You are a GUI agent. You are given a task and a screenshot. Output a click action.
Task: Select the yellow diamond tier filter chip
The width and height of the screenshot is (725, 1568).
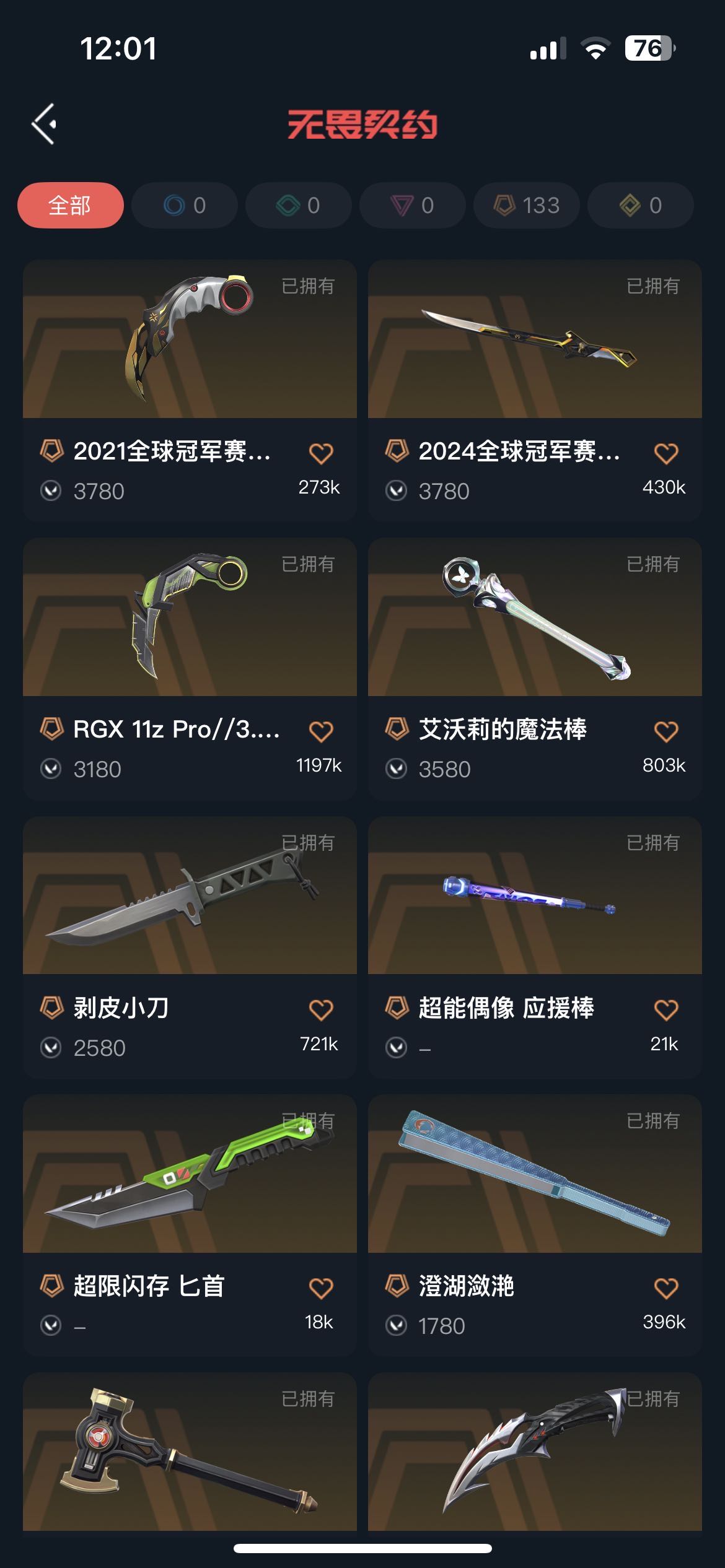pos(640,205)
